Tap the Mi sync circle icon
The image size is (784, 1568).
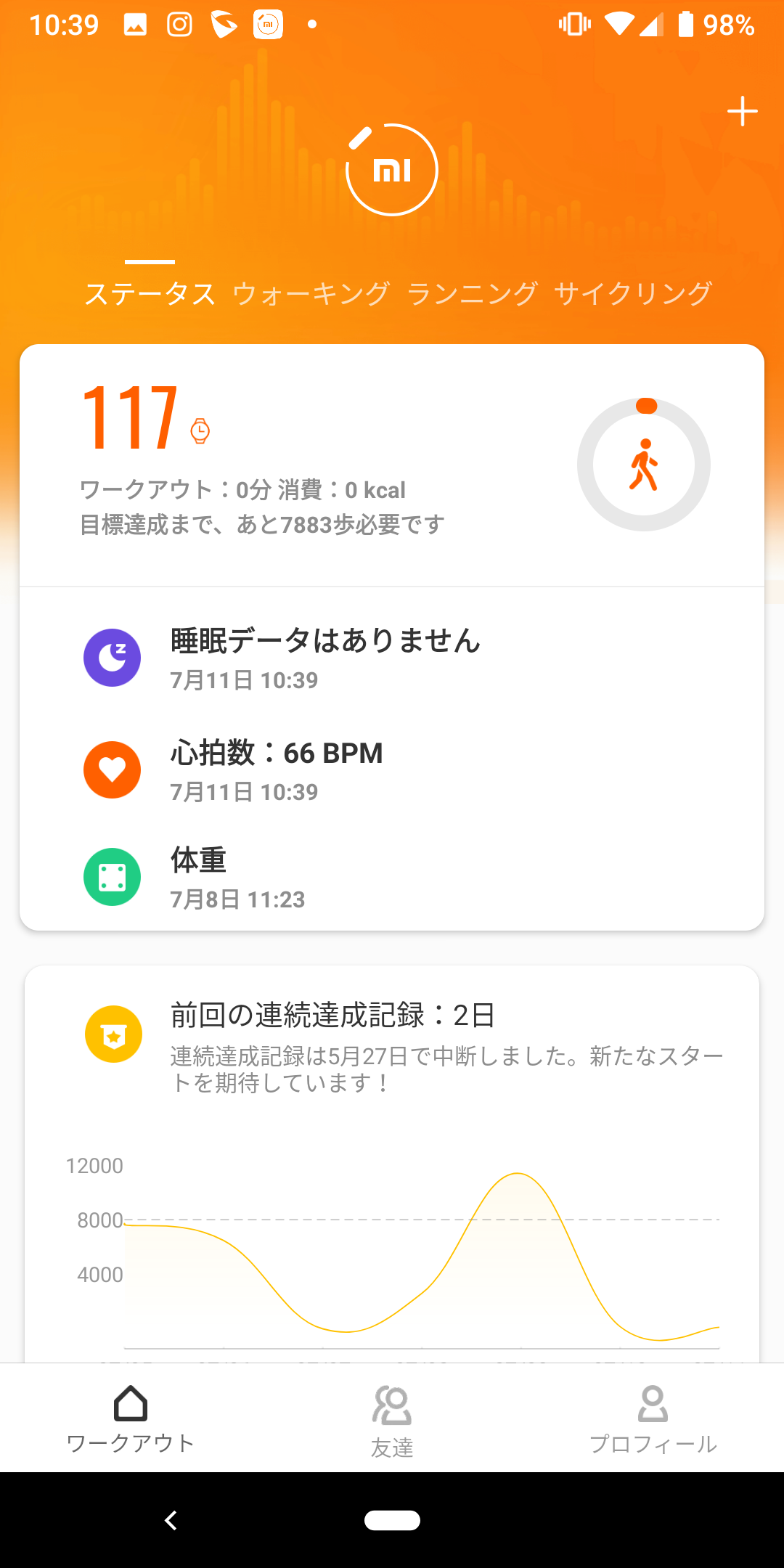392,170
